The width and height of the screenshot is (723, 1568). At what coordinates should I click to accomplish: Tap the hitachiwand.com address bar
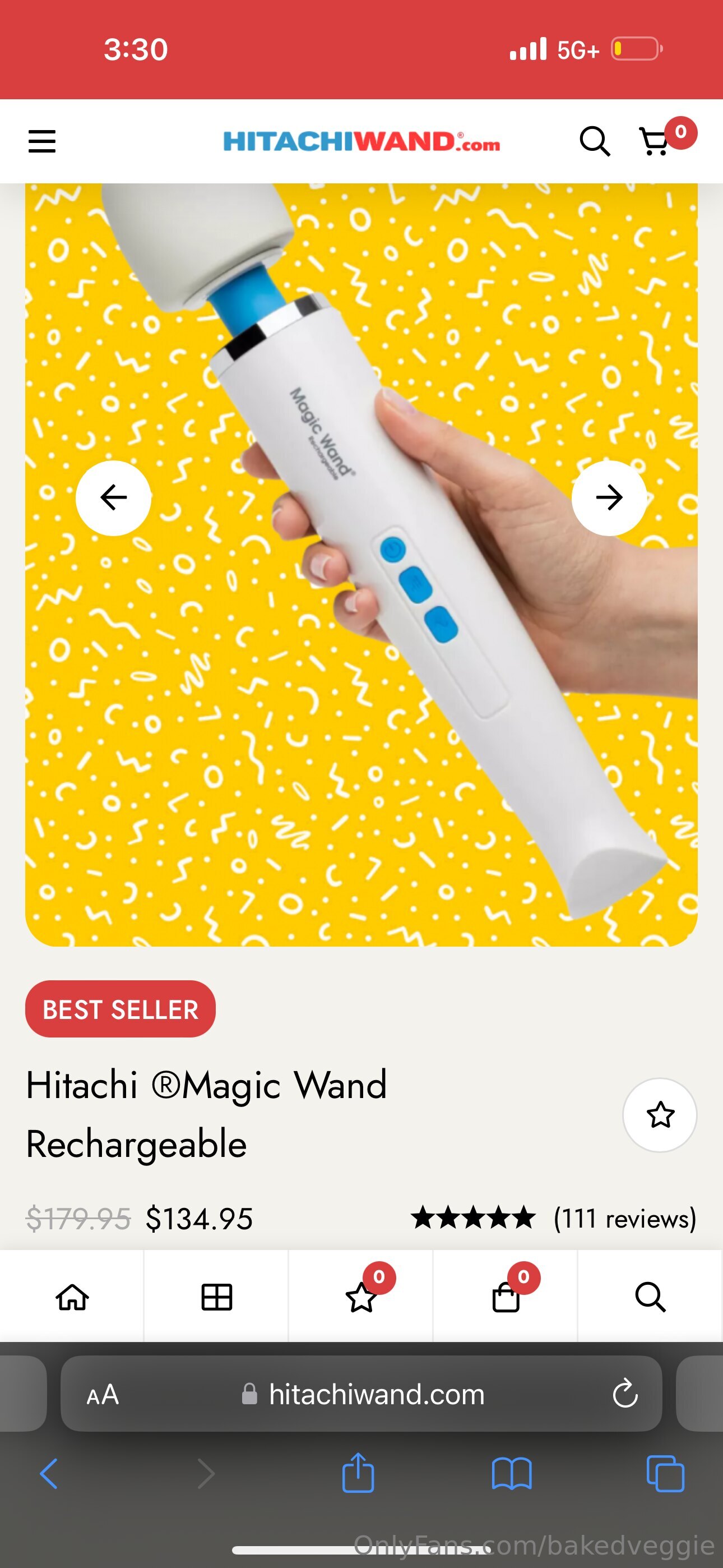[x=362, y=1394]
